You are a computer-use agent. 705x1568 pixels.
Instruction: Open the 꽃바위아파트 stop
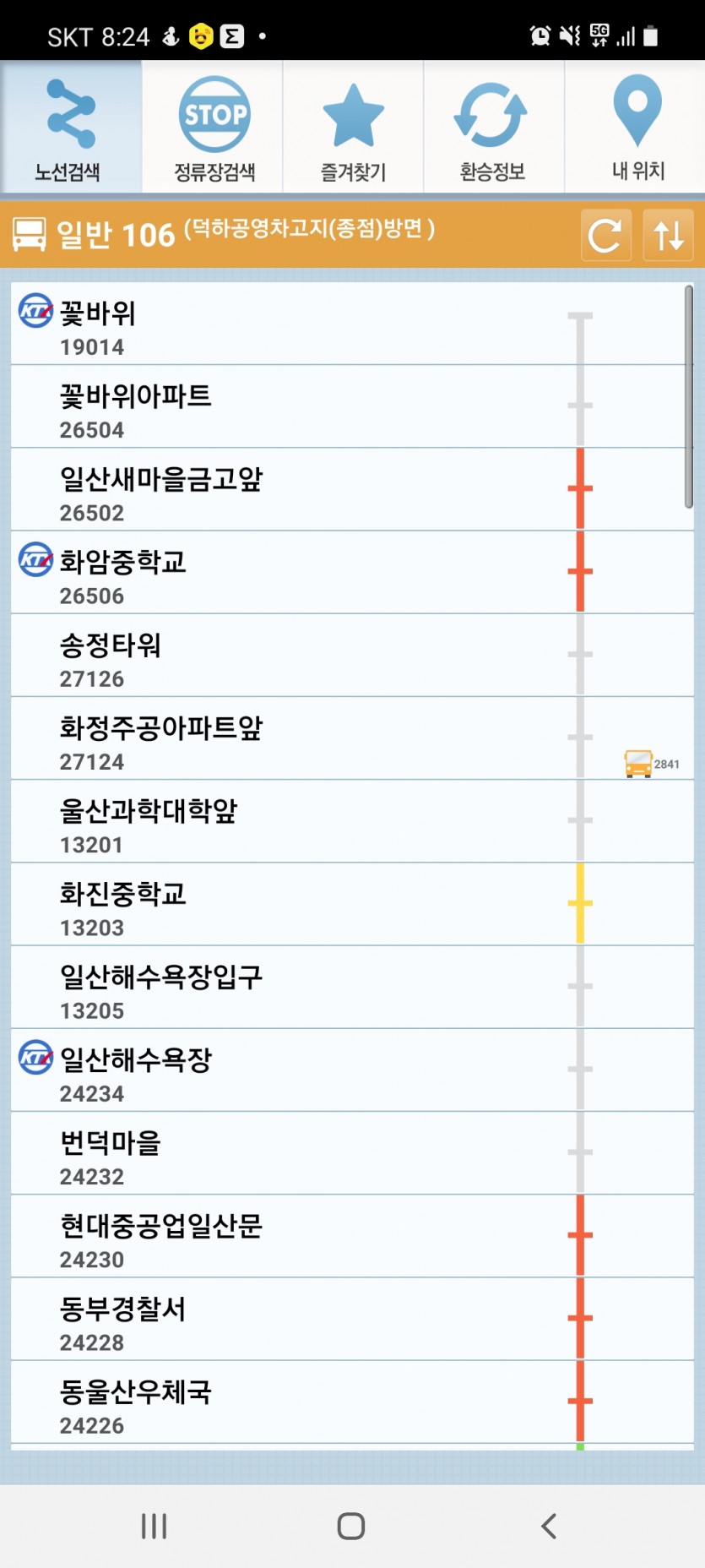(352, 407)
